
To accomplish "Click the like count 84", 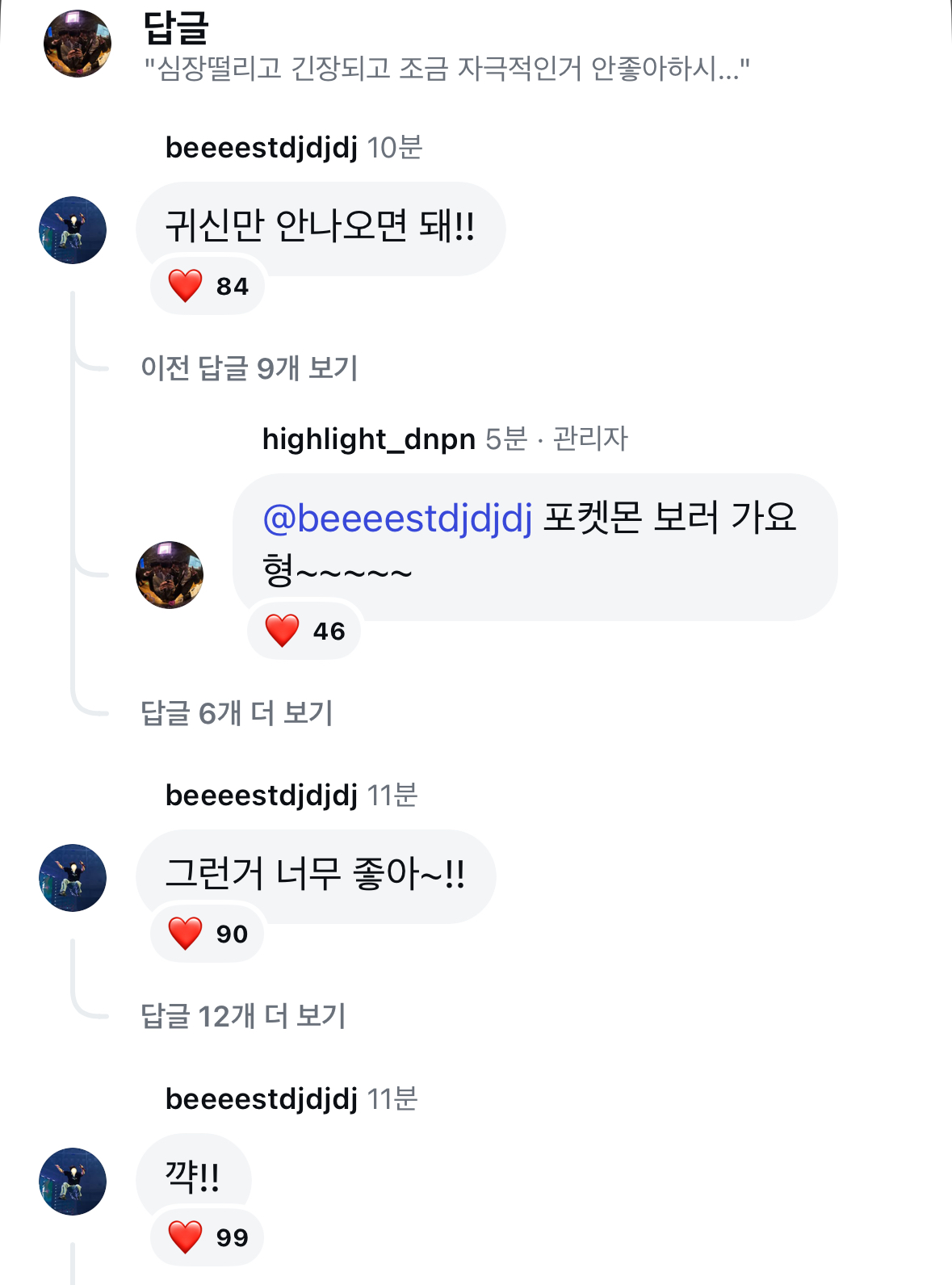I will click(233, 285).
